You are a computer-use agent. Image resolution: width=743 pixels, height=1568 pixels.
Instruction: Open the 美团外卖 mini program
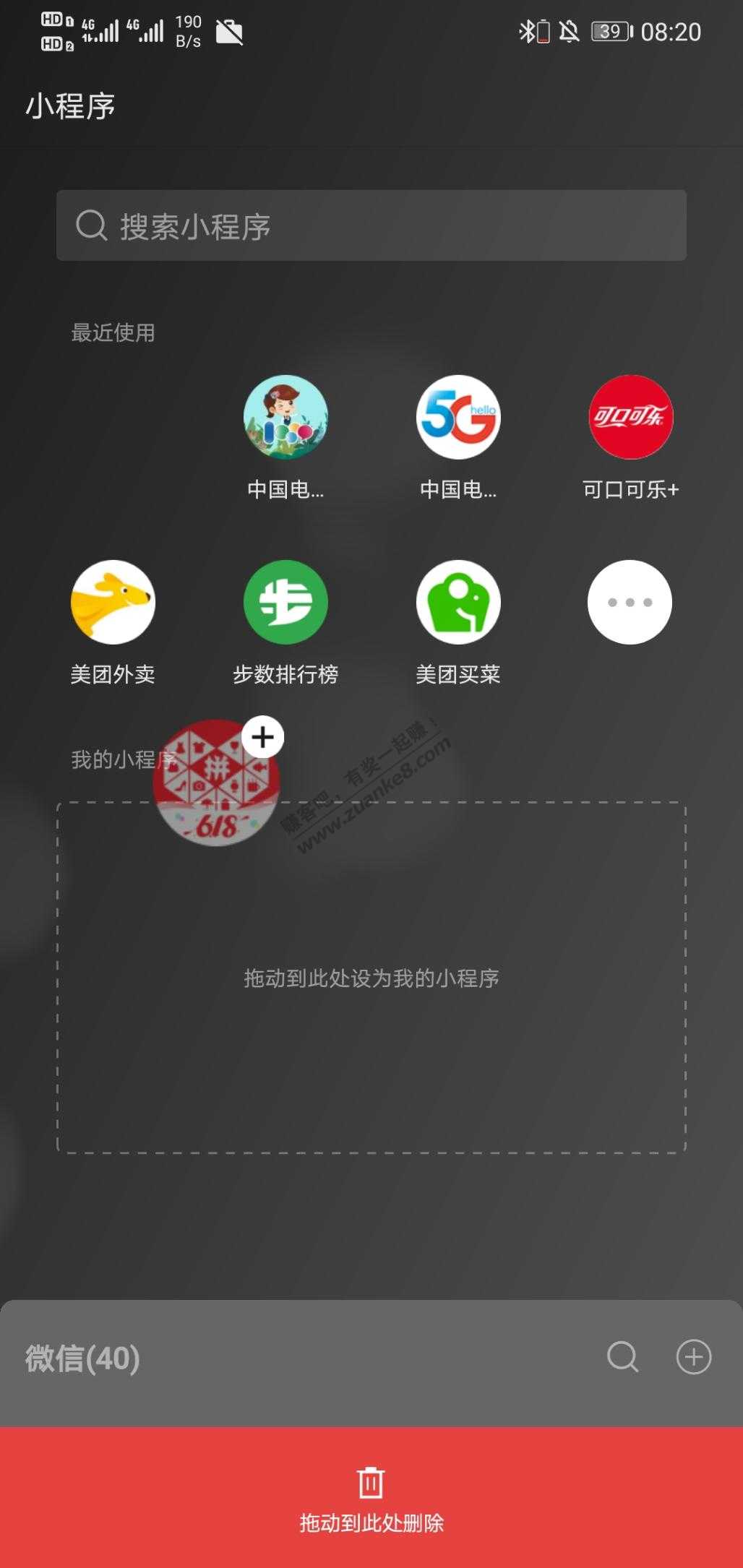point(113,603)
